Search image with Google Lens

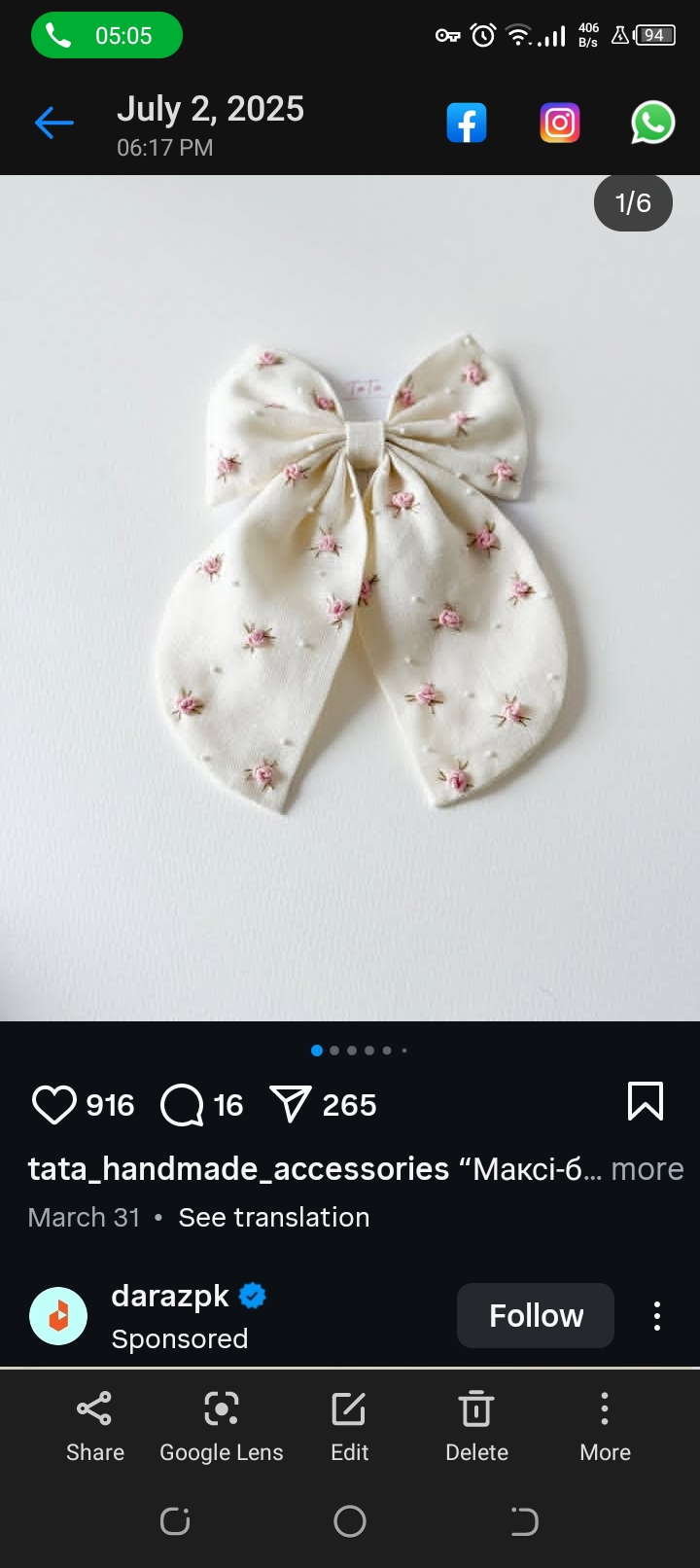[221, 1425]
